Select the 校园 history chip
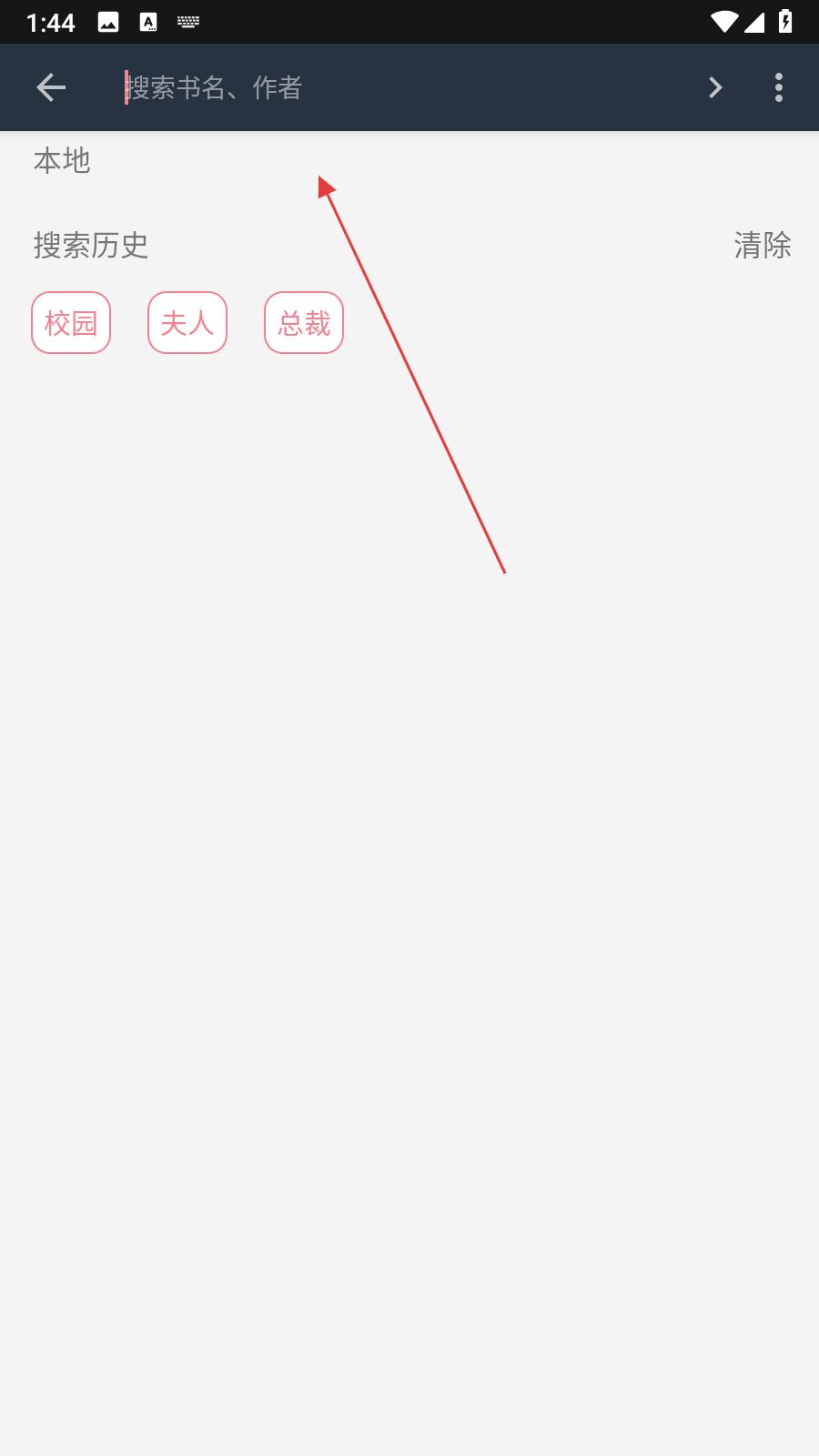This screenshot has width=819, height=1456. coord(71,322)
